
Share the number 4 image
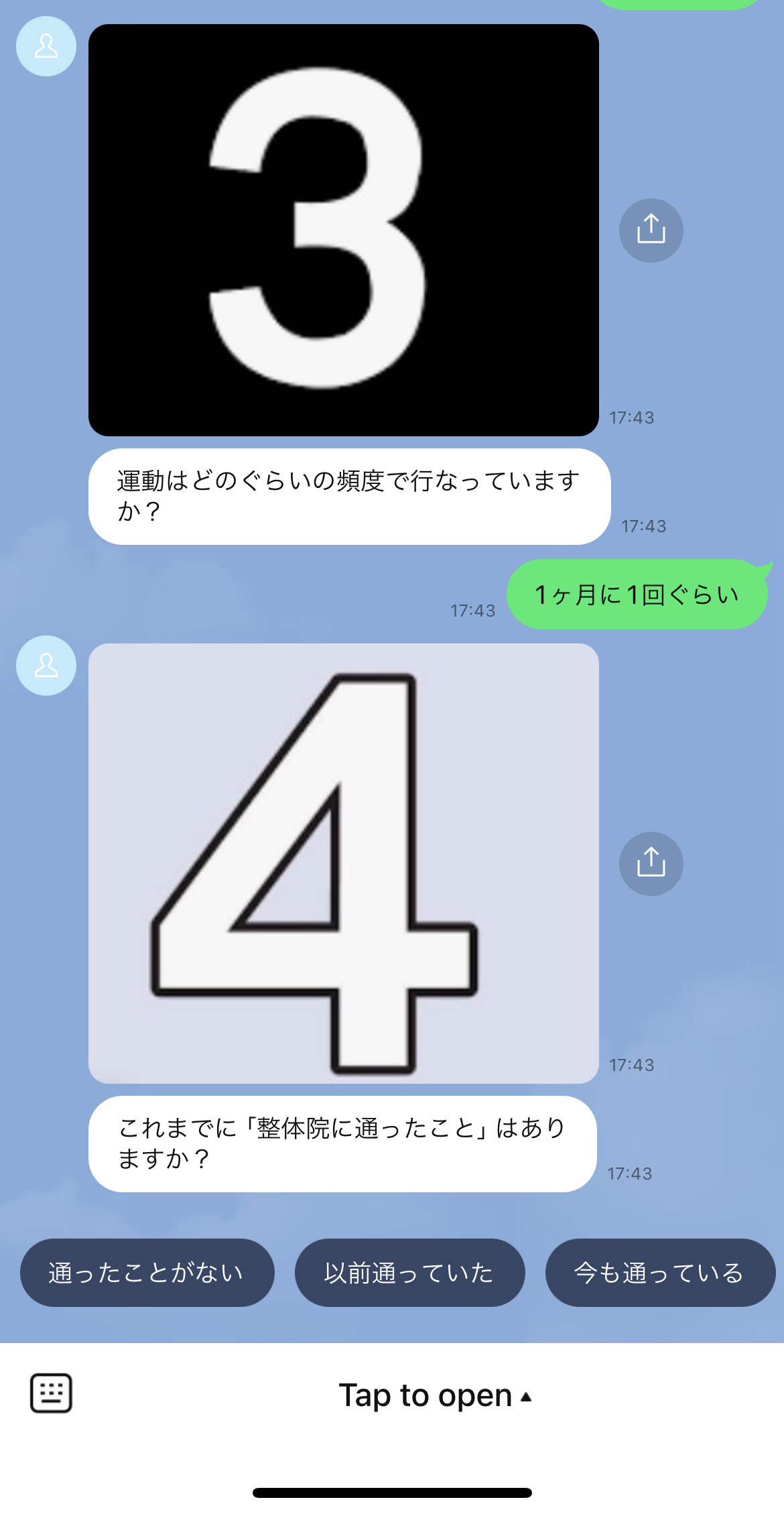[651, 863]
